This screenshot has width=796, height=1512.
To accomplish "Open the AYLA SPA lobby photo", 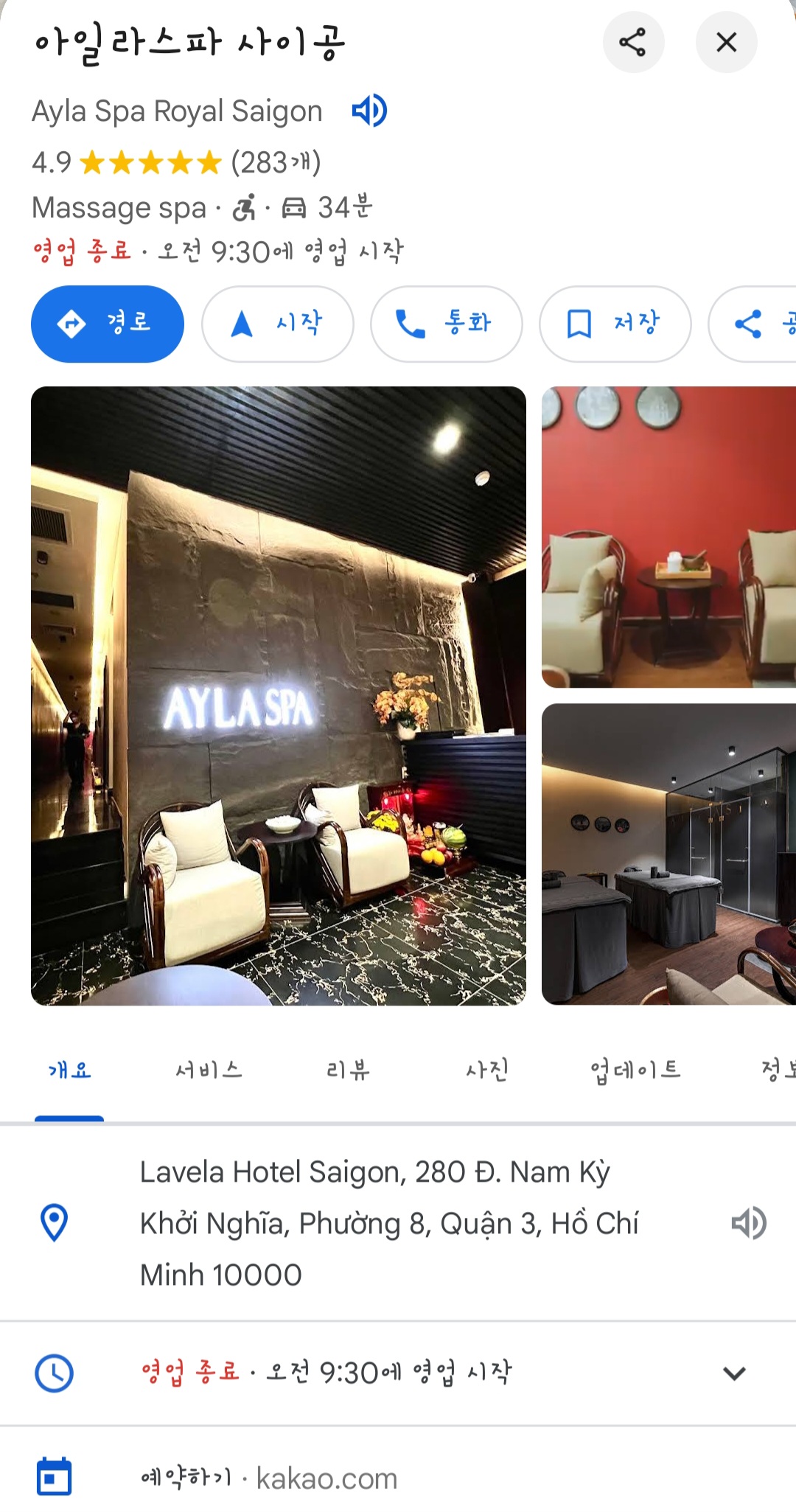I will click(x=279, y=695).
